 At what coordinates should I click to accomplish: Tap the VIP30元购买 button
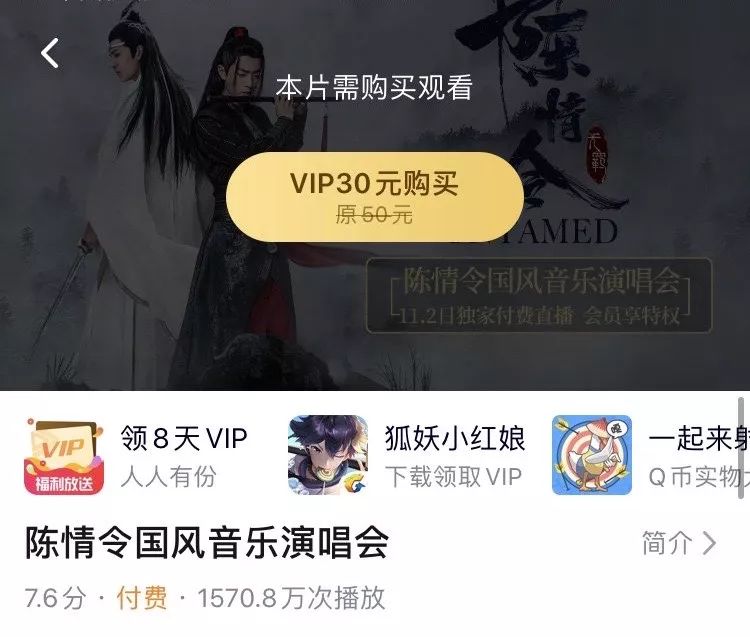(x=374, y=196)
